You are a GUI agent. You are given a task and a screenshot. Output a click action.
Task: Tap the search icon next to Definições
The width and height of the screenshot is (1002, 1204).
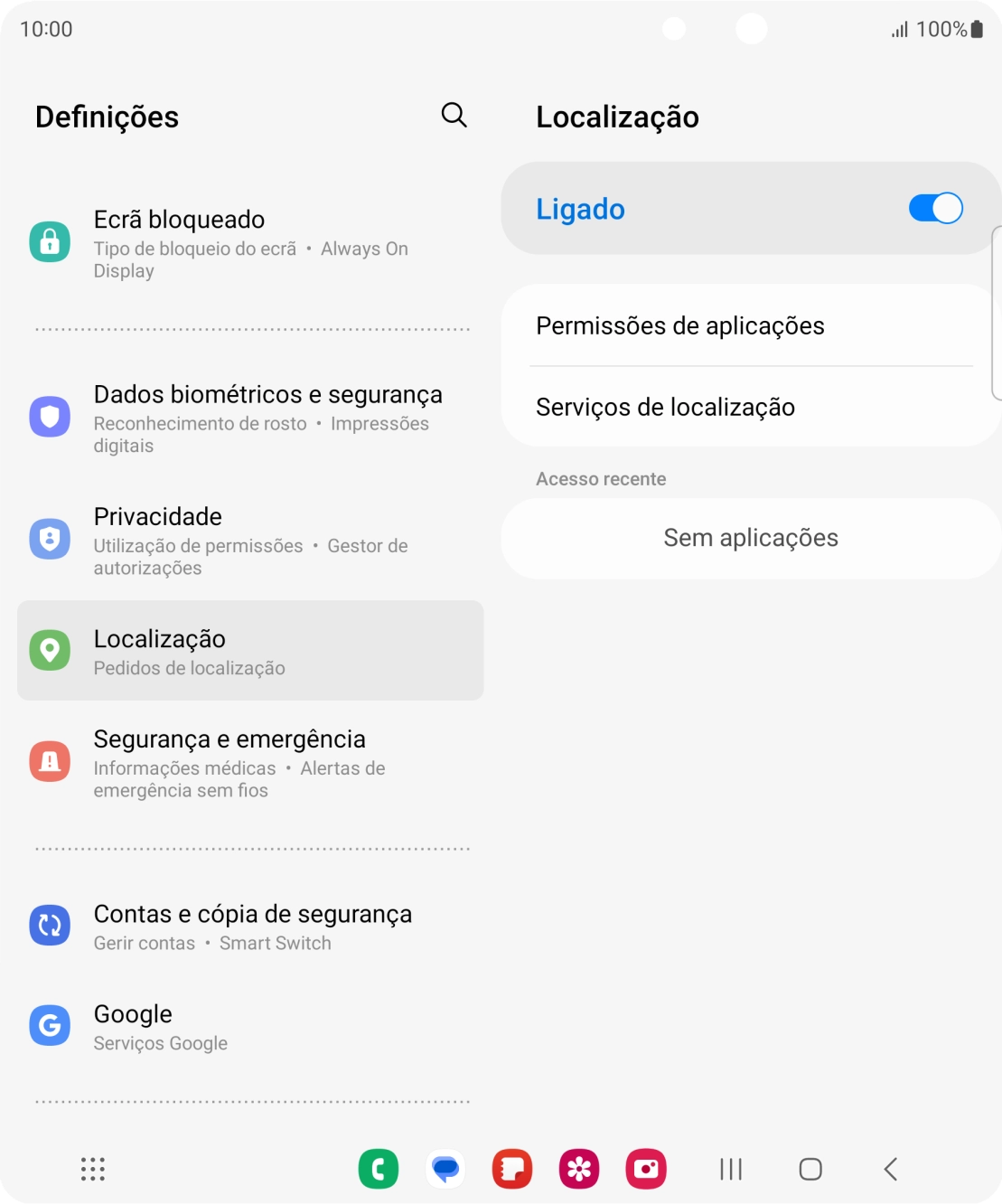point(453,115)
